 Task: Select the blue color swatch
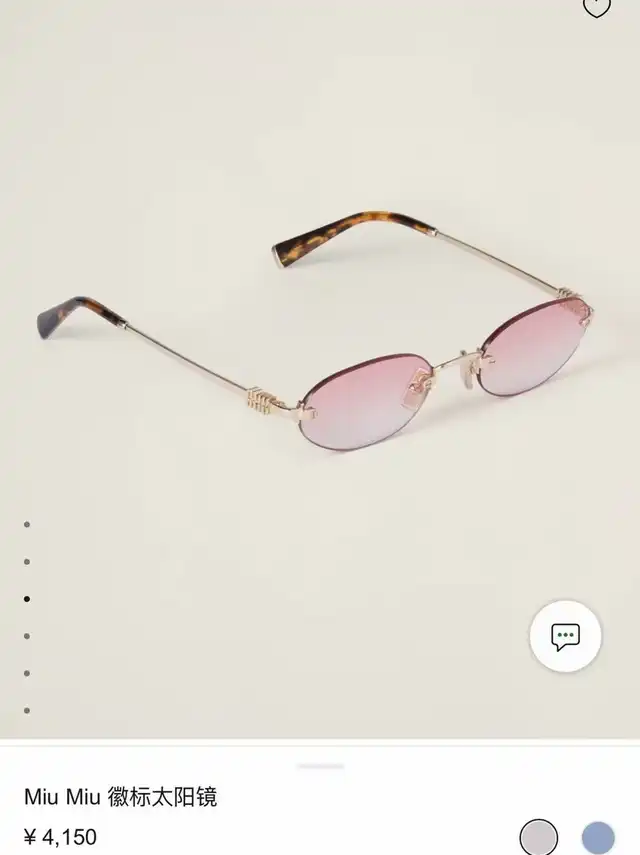tap(598, 836)
